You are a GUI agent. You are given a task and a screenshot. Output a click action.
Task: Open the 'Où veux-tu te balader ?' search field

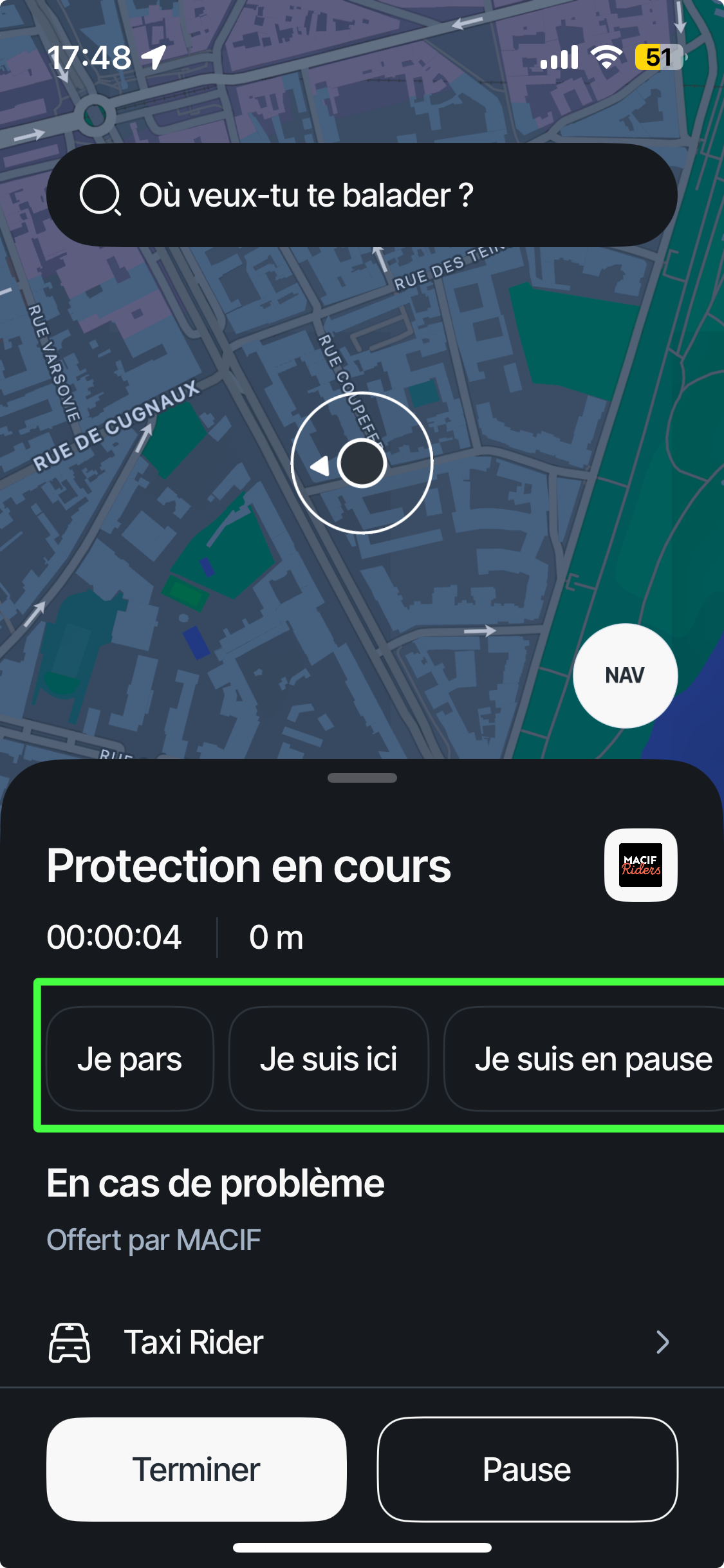click(362, 195)
